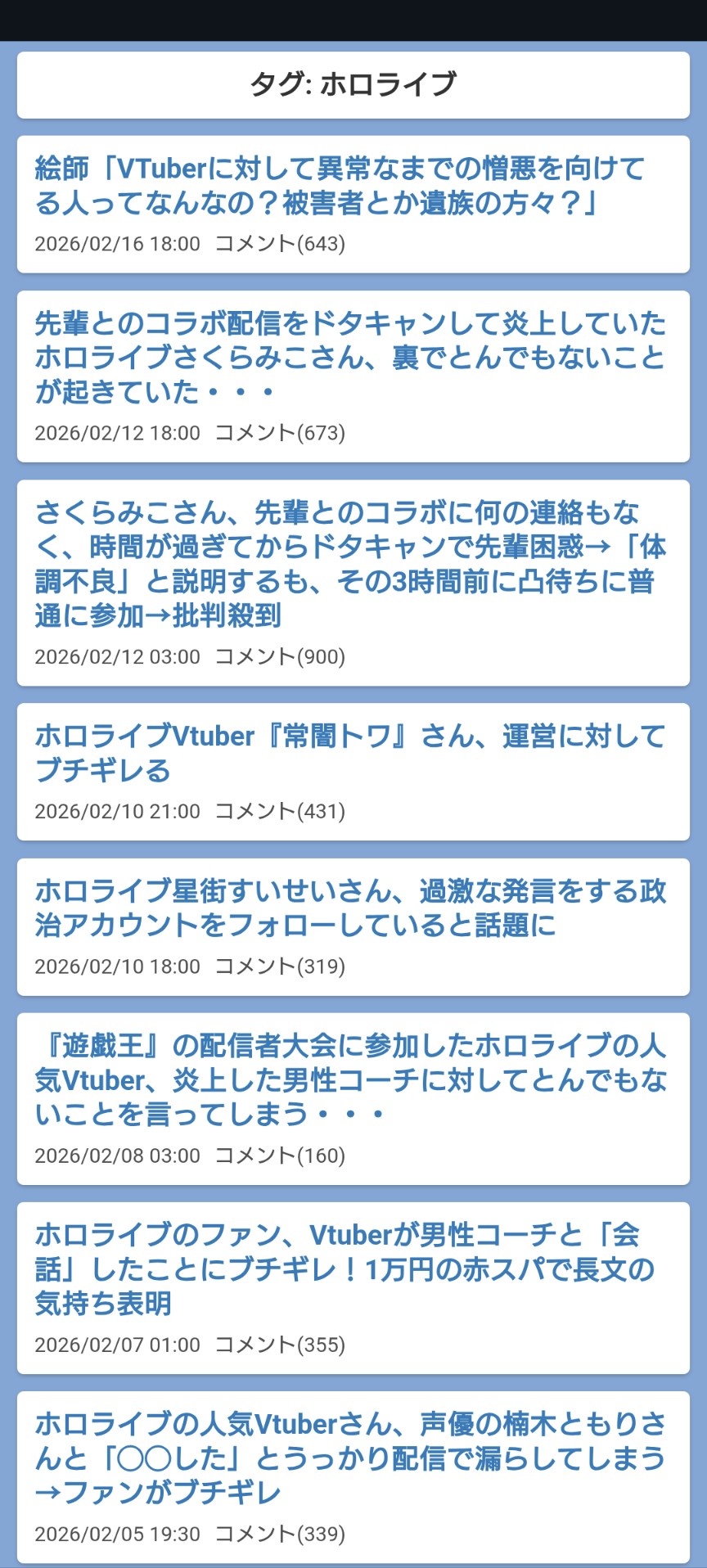The height and width of the screenshot is (1568, 707).
Task: Open the 常闇トワ ブチギレる article
Action: (x=349, y=753)
